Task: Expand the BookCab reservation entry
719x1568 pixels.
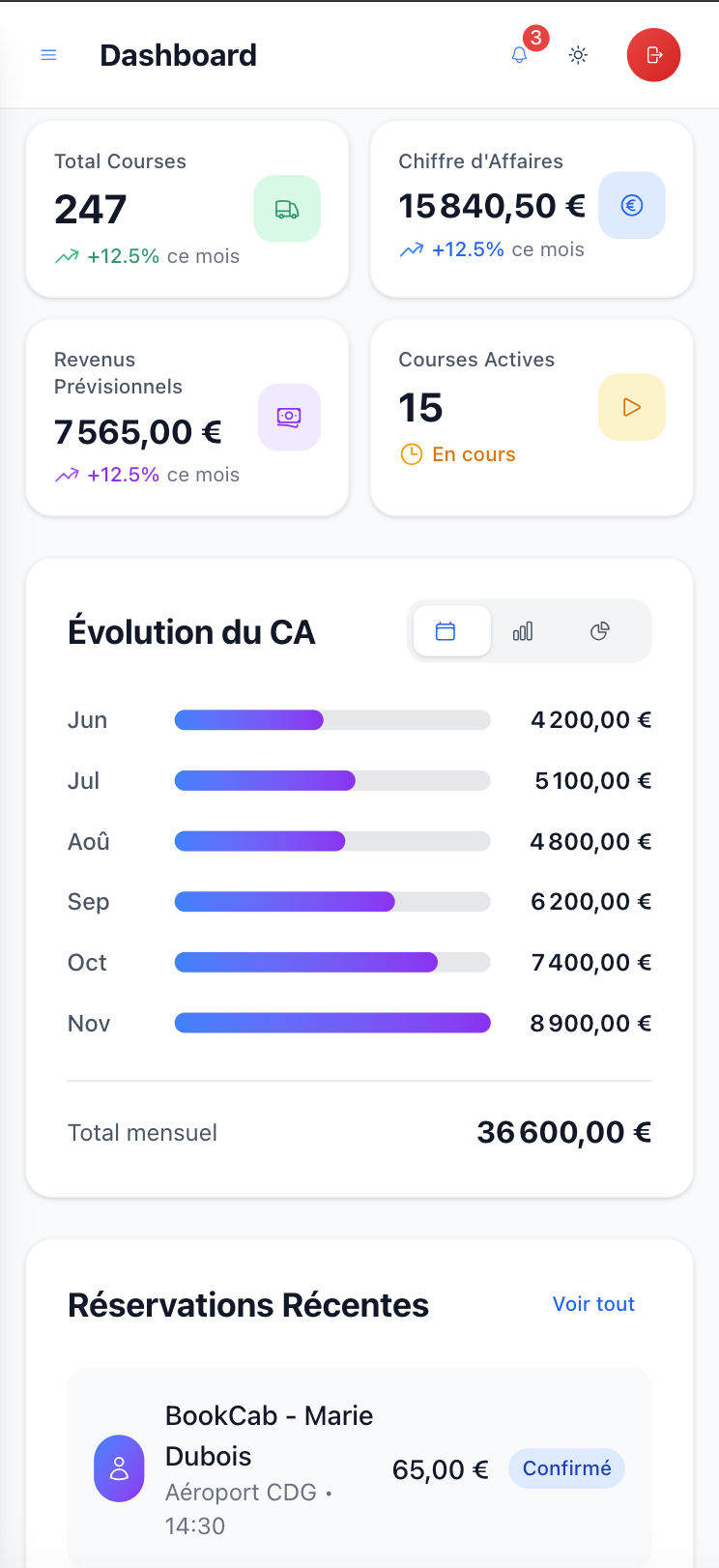Action: 359,1466
